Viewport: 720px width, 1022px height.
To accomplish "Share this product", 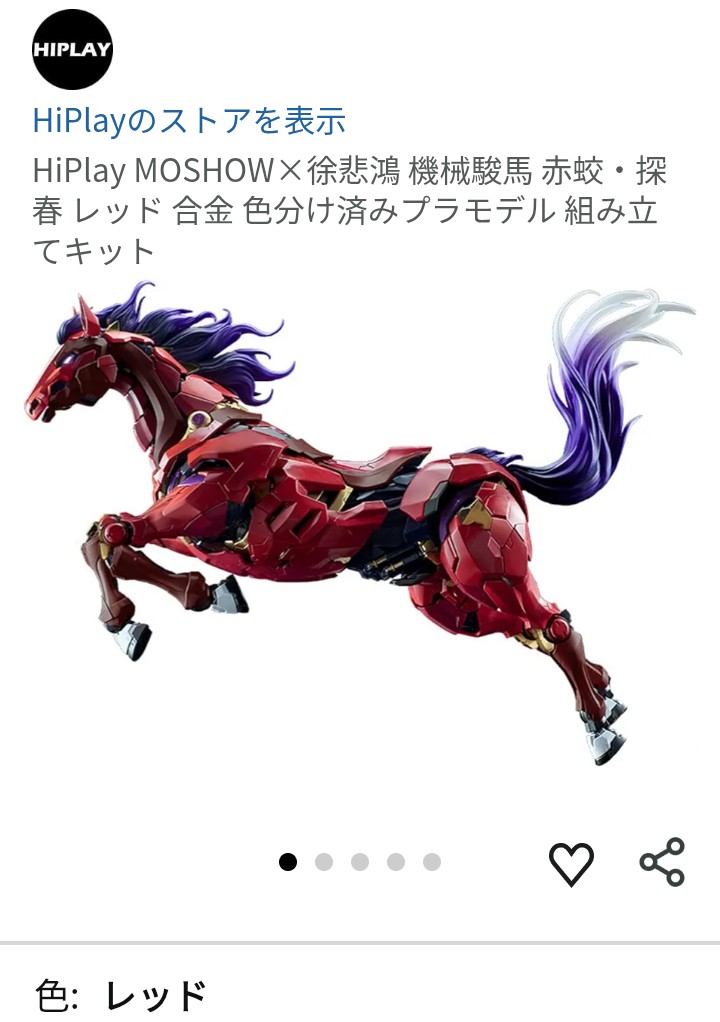I will pyautogui.click(x=662, y=862).
